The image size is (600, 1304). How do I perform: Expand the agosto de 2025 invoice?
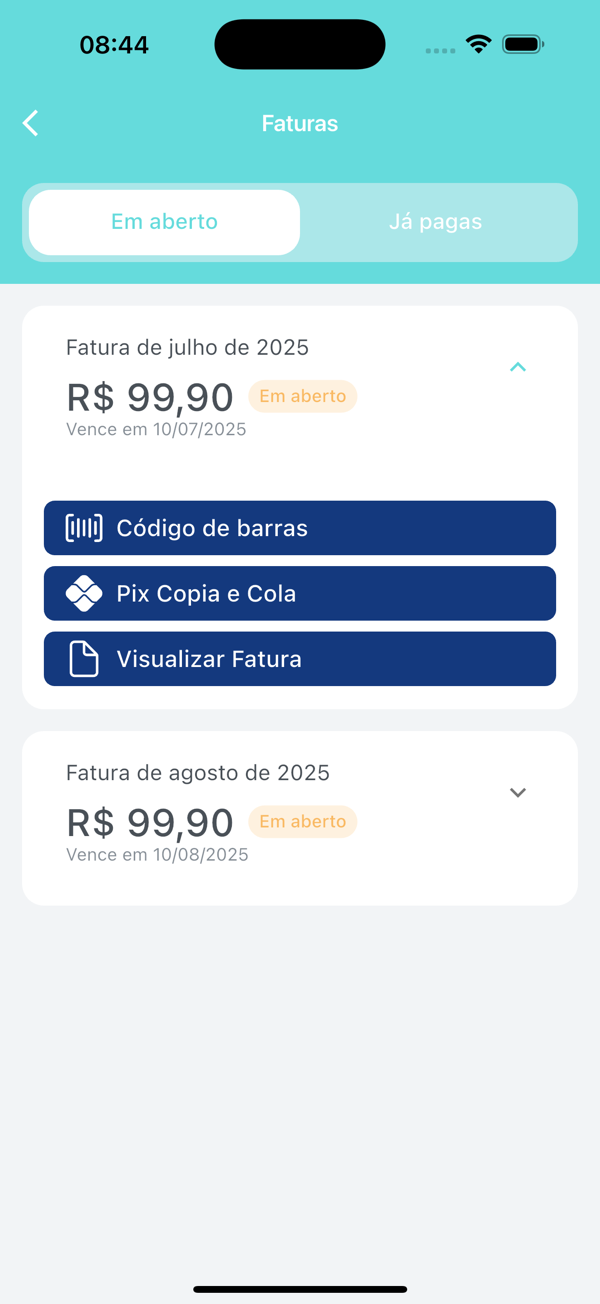pos(518,792)
